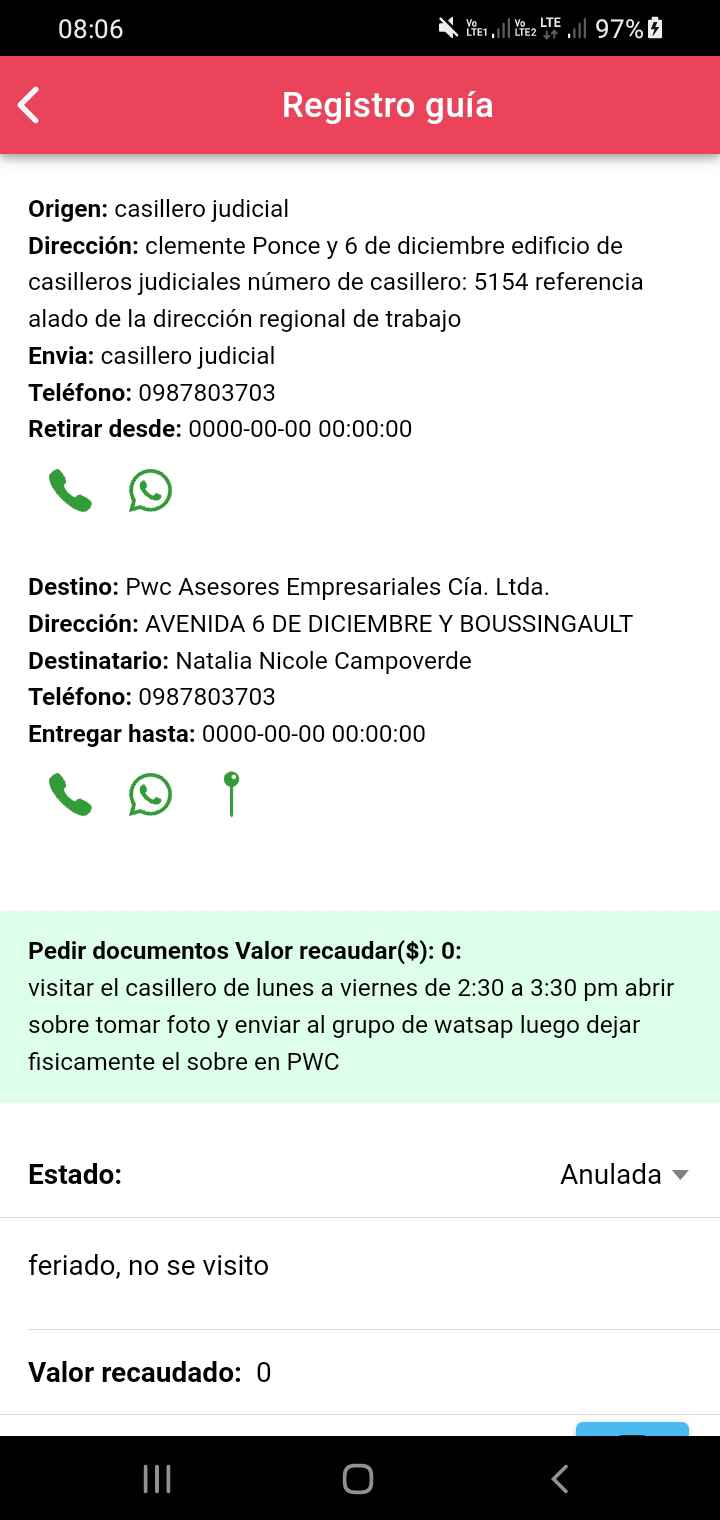Viewport: 720px width, 1520px height.
Task: Call the Destino recipient Natalia Campoverde
Action: pos(70,795)
